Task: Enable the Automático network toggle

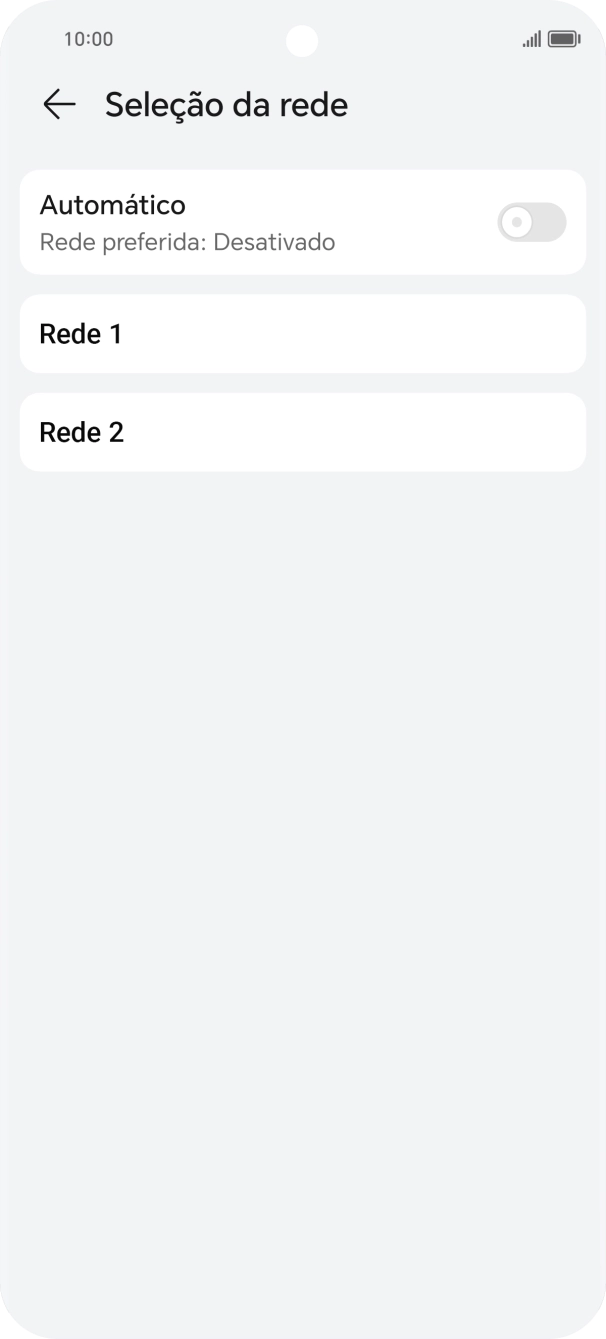Action: click(531, 222)
